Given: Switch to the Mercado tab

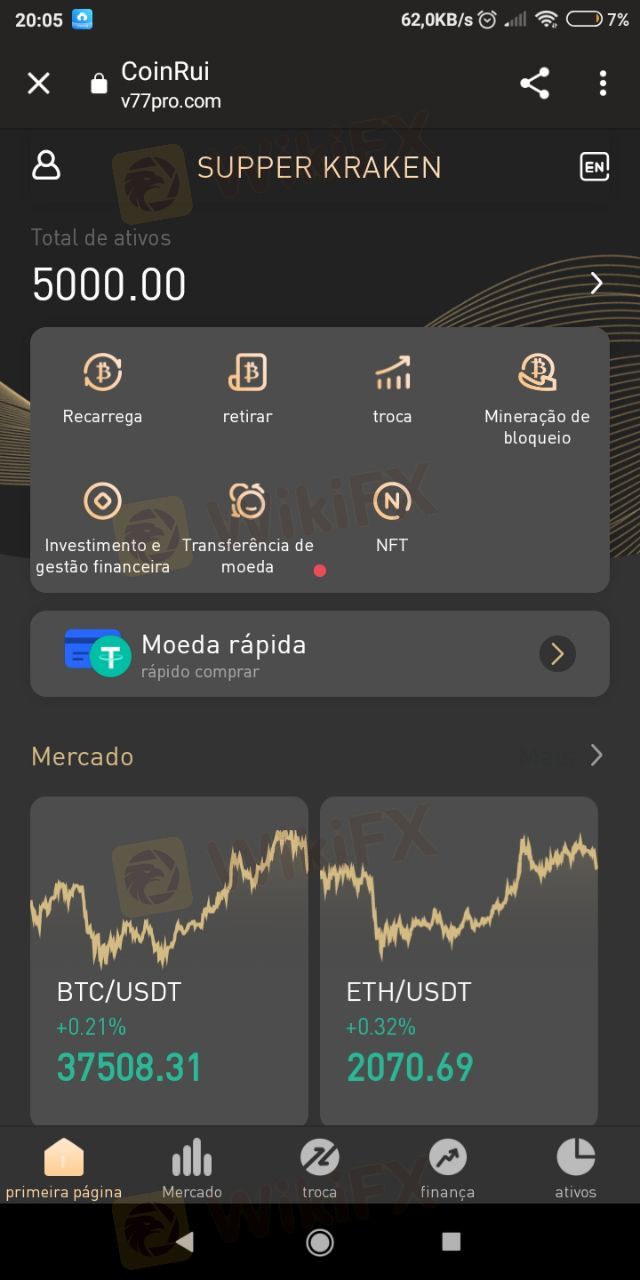Looking at the screenshot, I should click(x=192, y=1168).
